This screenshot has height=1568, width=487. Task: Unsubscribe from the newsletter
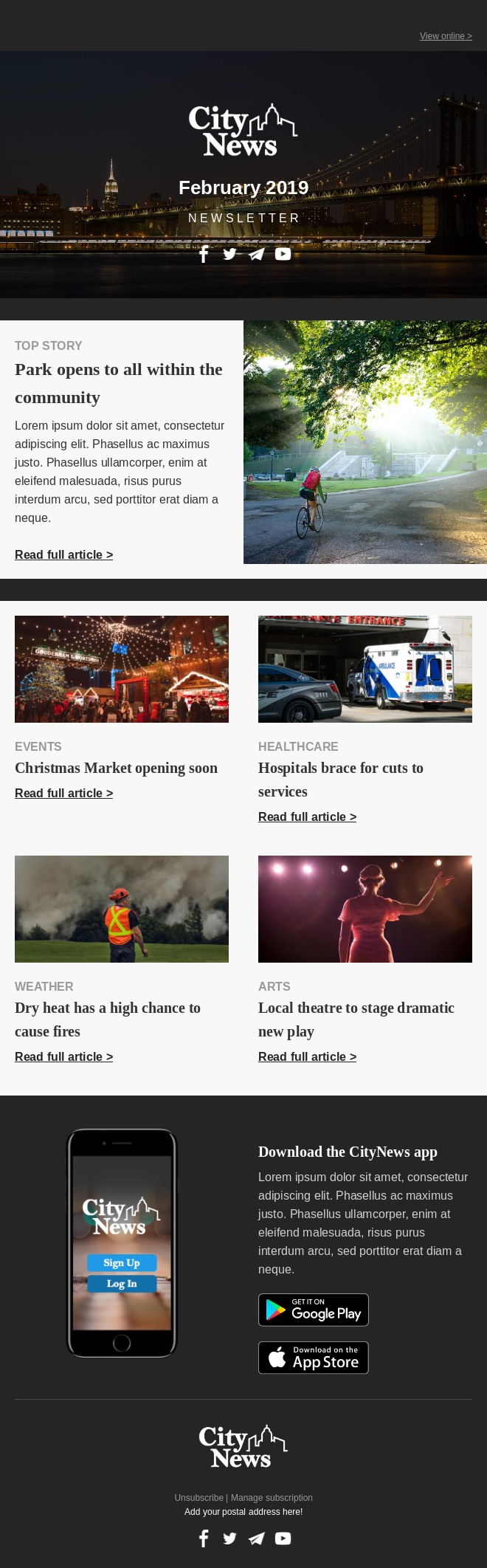click(198, 1498)
